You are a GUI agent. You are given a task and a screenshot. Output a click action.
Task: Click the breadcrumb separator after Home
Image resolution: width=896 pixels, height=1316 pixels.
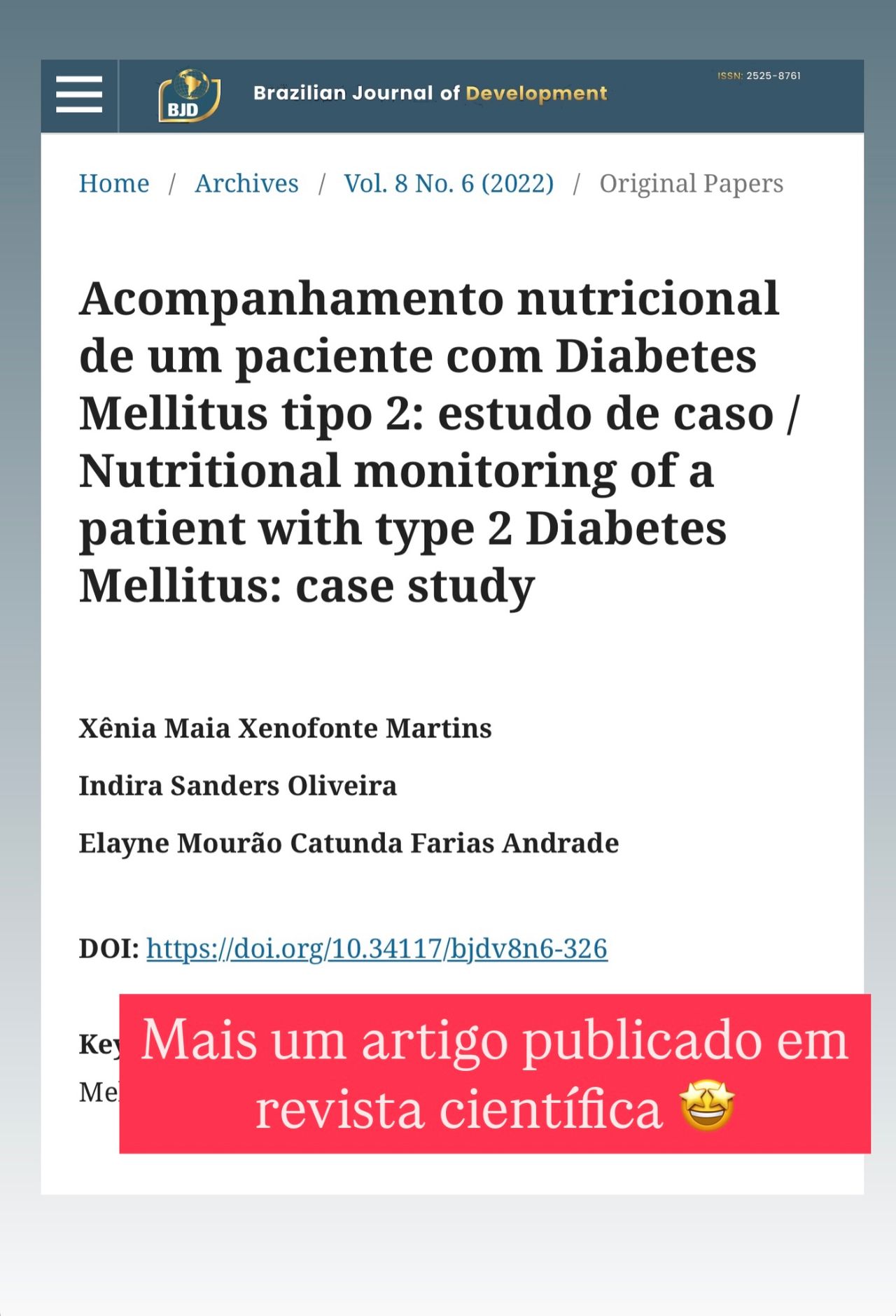[171, 183]
